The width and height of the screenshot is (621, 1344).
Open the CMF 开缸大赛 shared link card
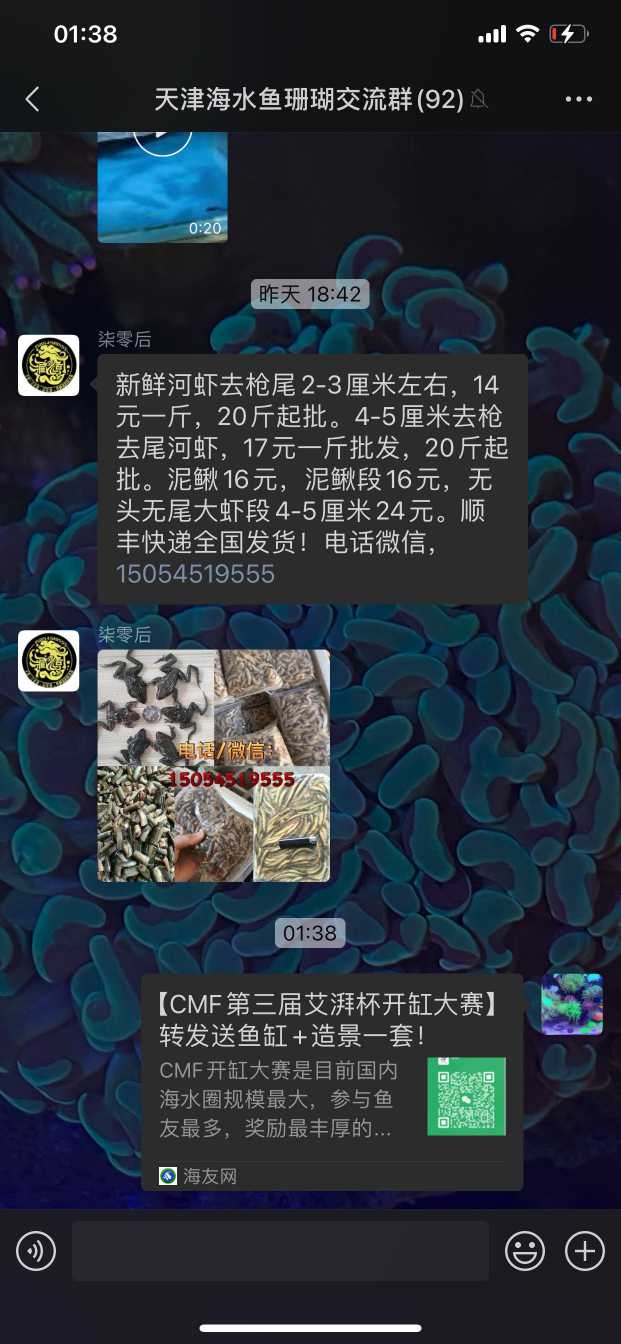[x=331, y=1080]
